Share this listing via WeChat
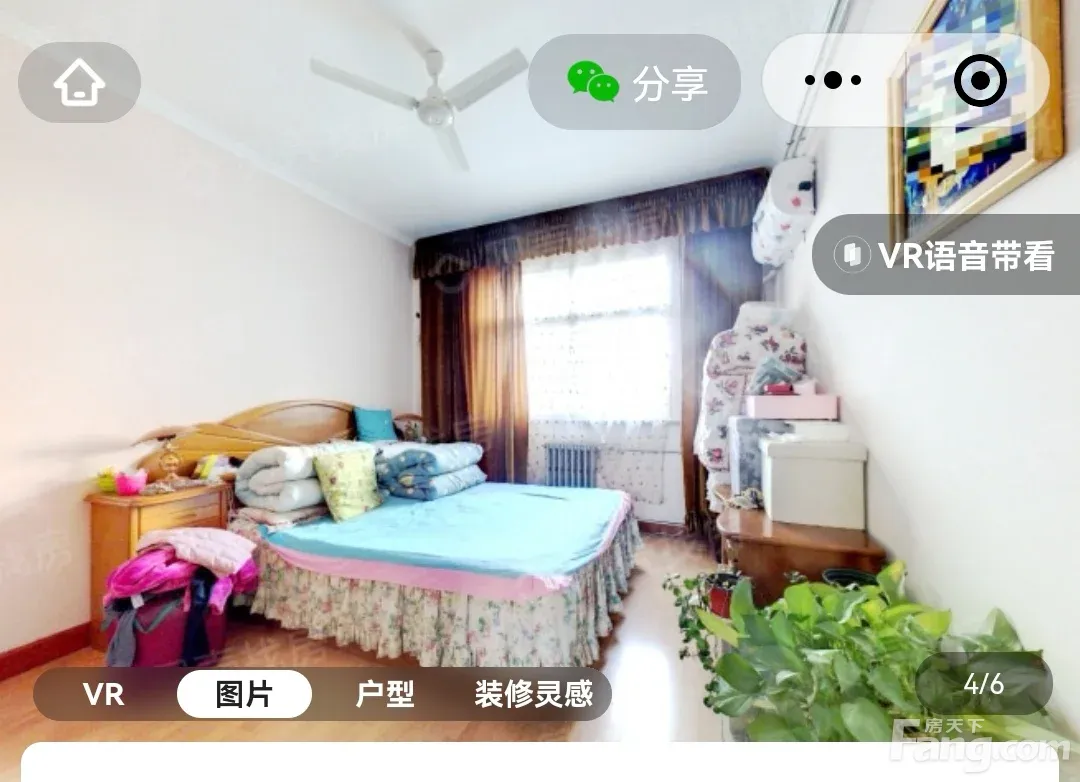 (x=634, y=82)
